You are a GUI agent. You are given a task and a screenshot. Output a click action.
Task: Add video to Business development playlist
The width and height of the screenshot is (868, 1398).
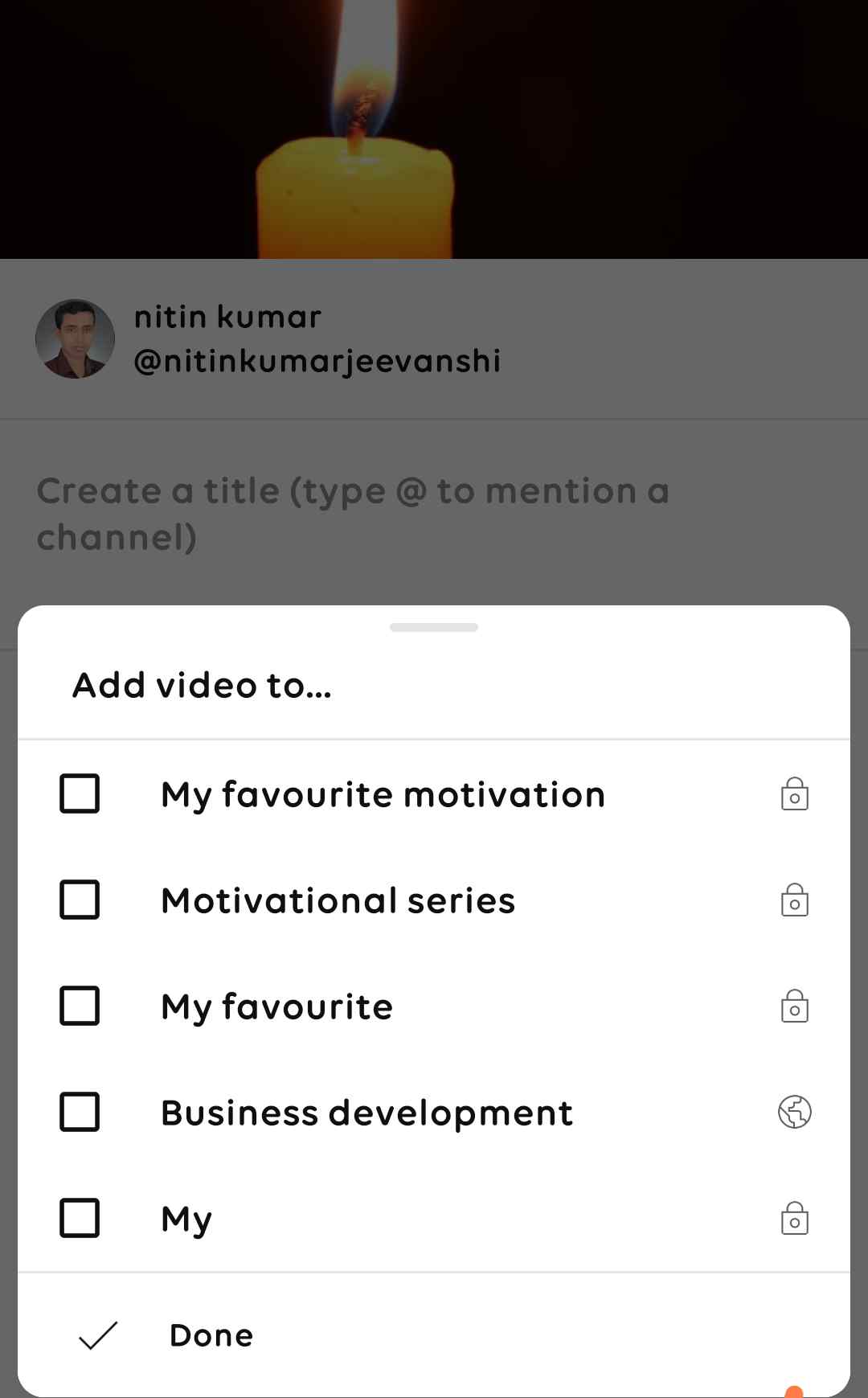pyautogui.click(x=80, y=1112)
